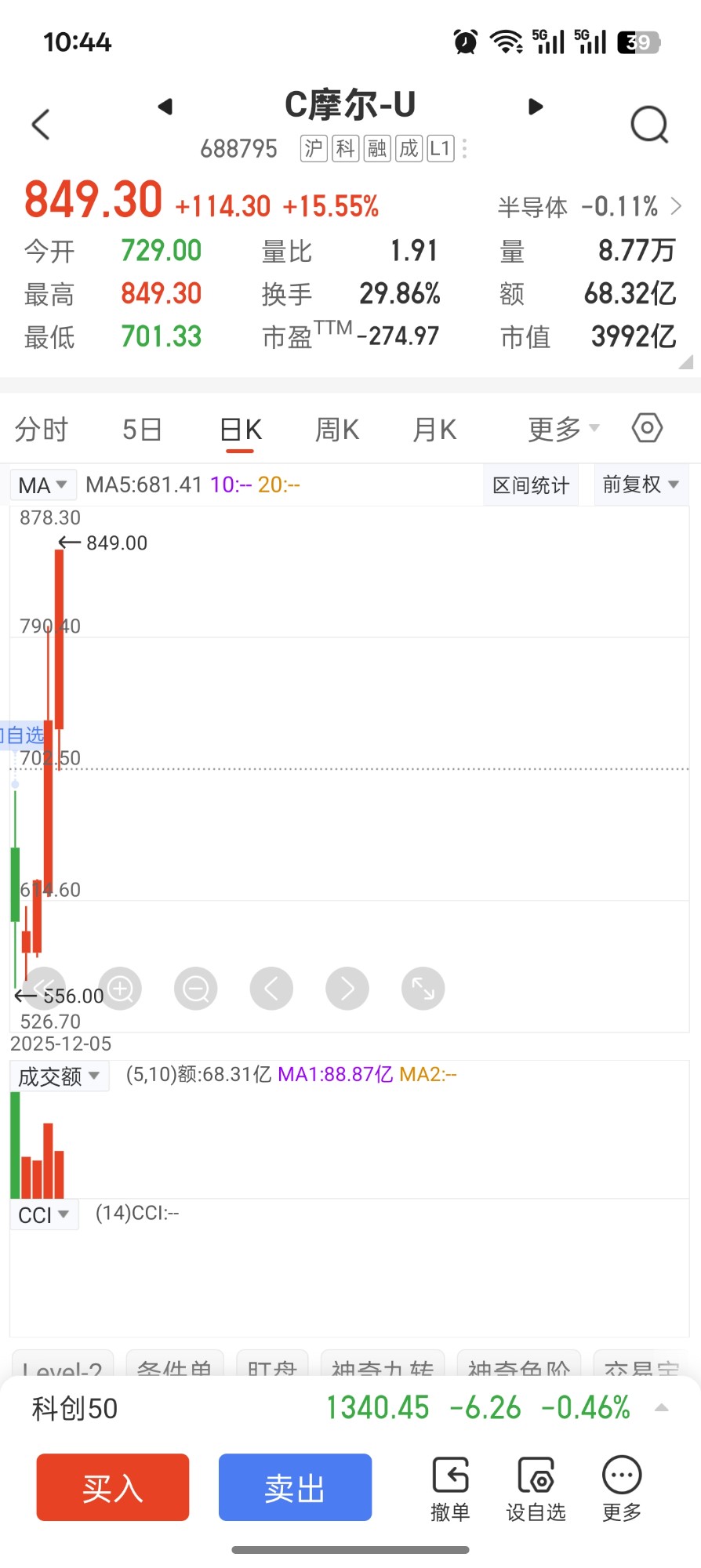Viewport: 701px width, 1568px height.
Task: Switch to the 分时 chart tab
Action: pos(42,430)
